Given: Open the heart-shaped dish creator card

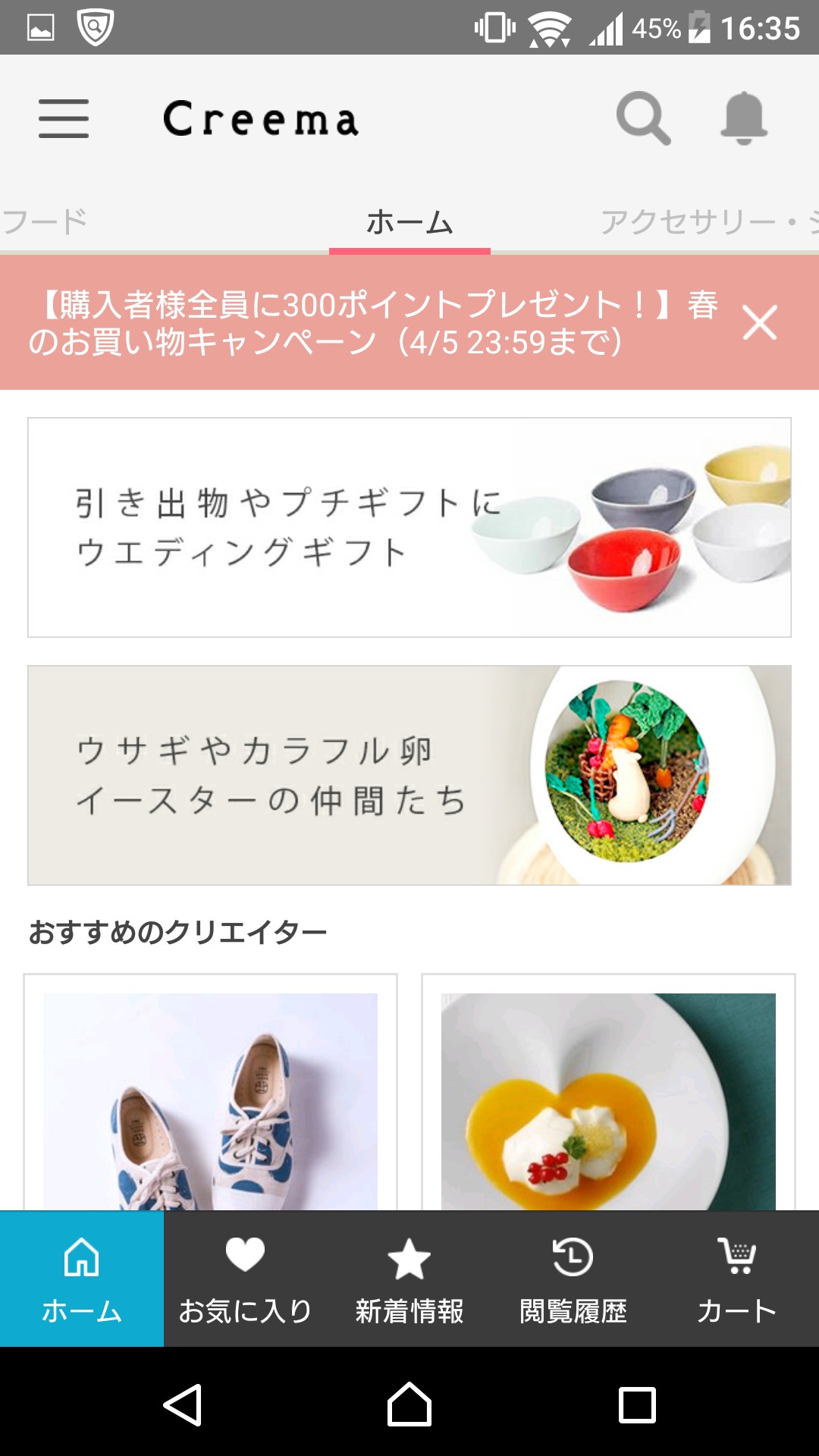Looking at the screenshot, I should (x=608, y=1100).
